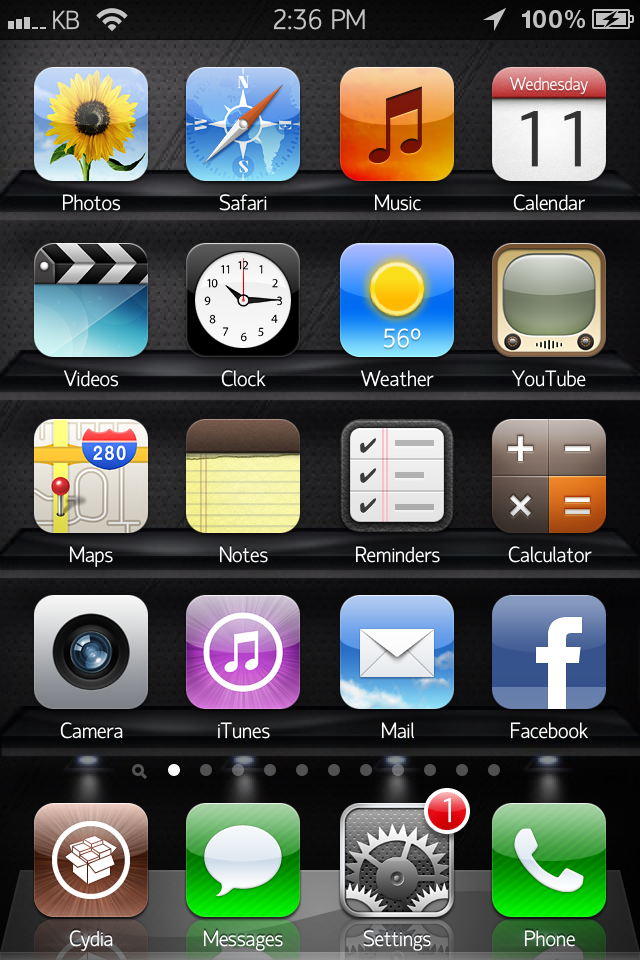640x960 pixels.
Task: Open the Music app
Action: click(x=397, y=125)
